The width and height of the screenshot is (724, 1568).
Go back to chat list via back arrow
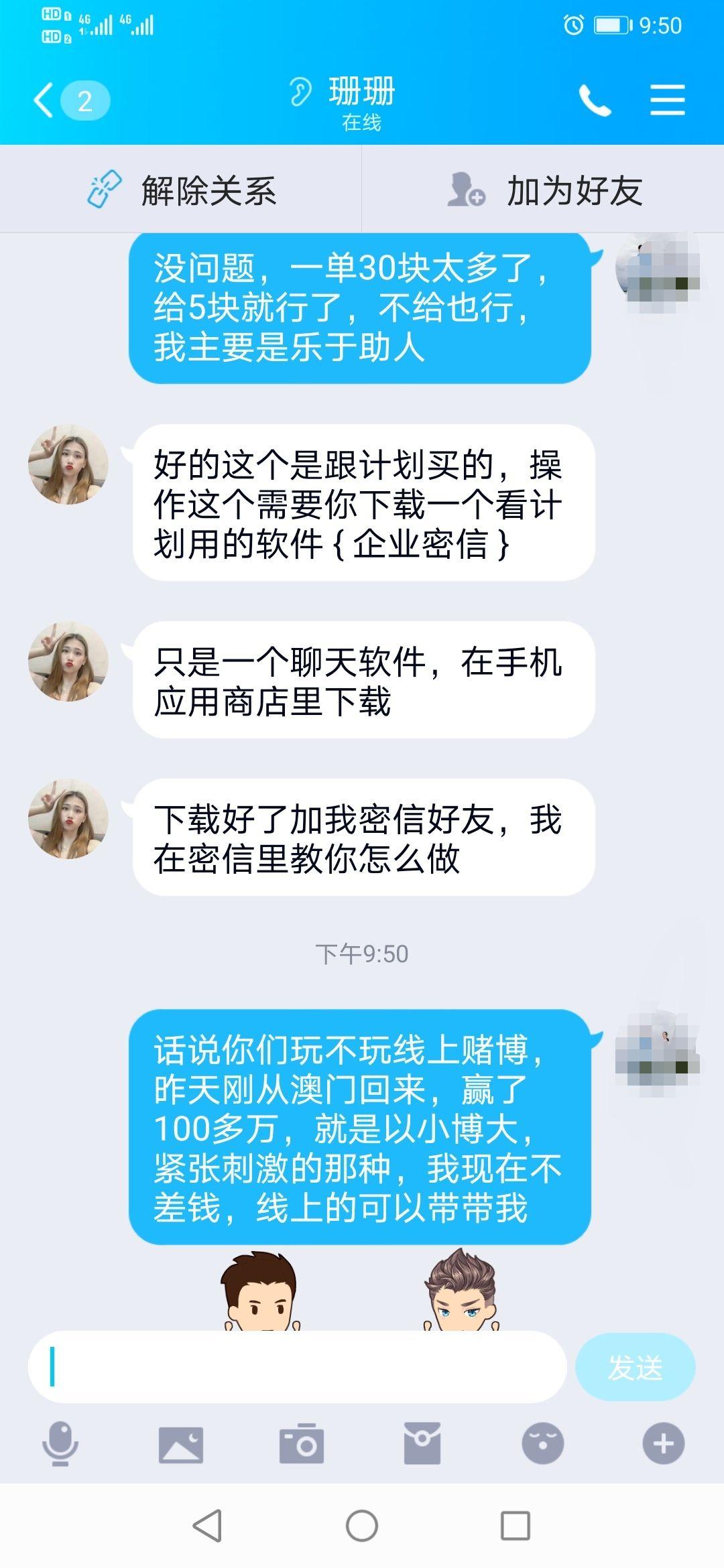coord(44,101)
